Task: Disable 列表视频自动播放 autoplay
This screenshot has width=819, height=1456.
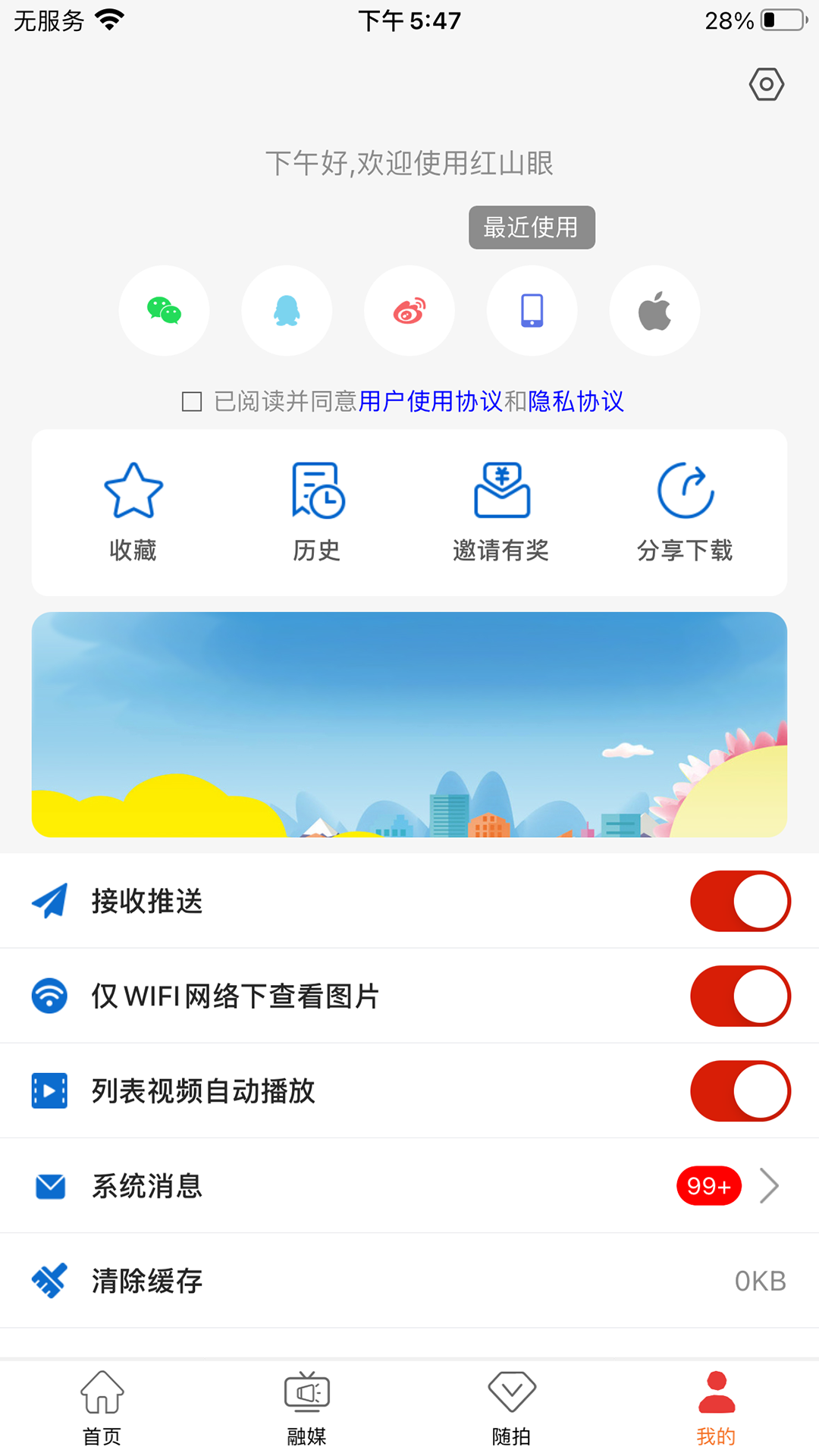Action: click(x=740, y=1091)
